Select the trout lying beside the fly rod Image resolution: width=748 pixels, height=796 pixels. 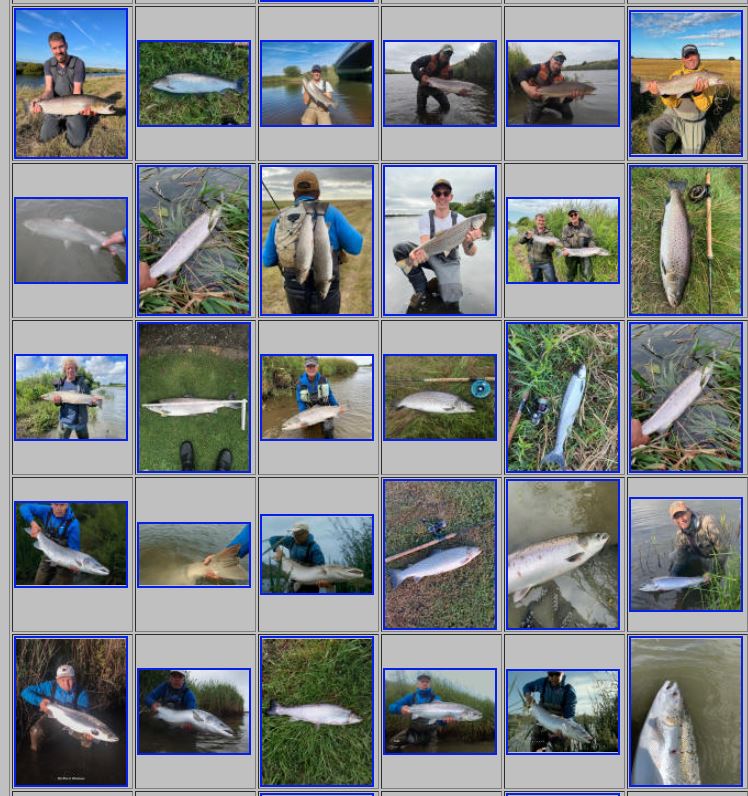tap(685, 240)
